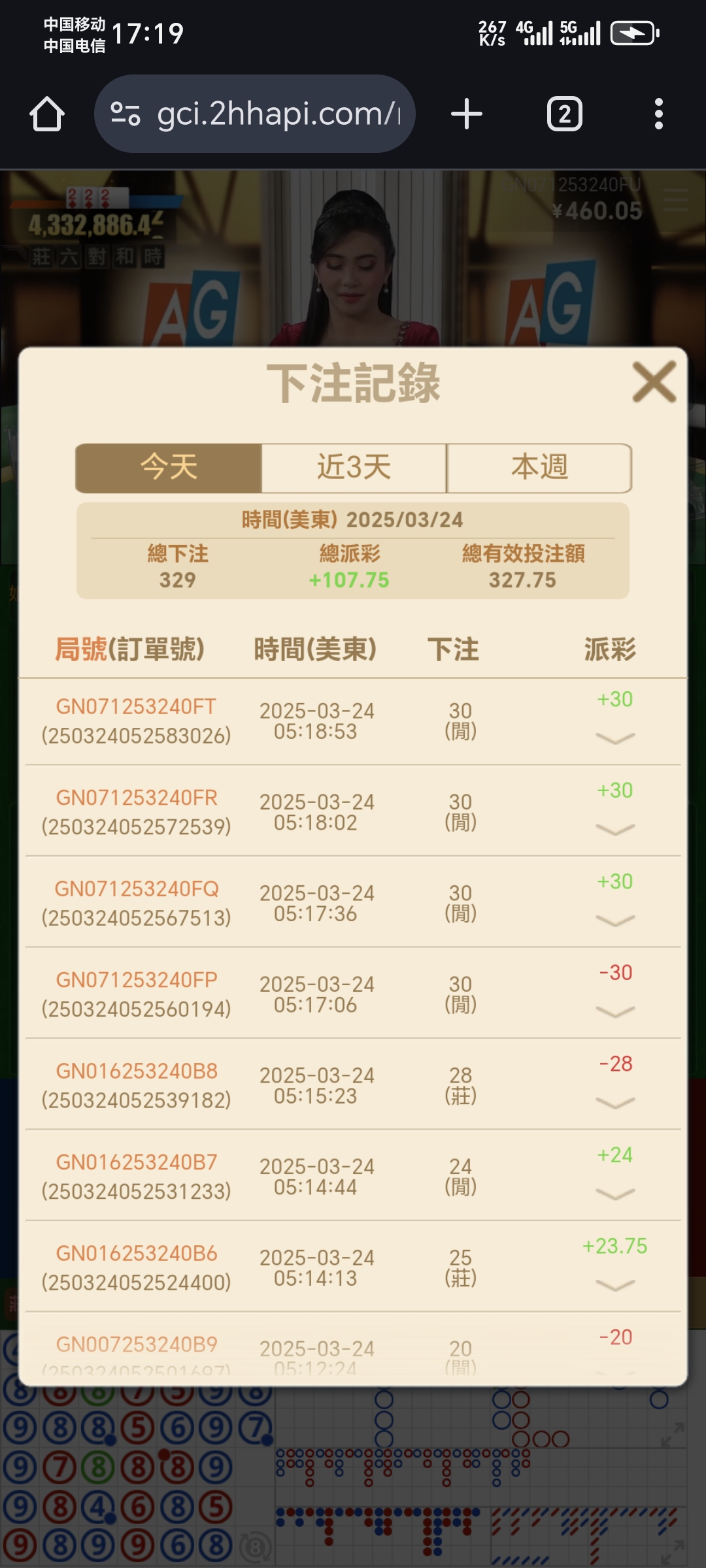Close the 下注記錄 dialog
Image resolution: width=706 pixels, height=1568 pixels.
click(654, 382)
